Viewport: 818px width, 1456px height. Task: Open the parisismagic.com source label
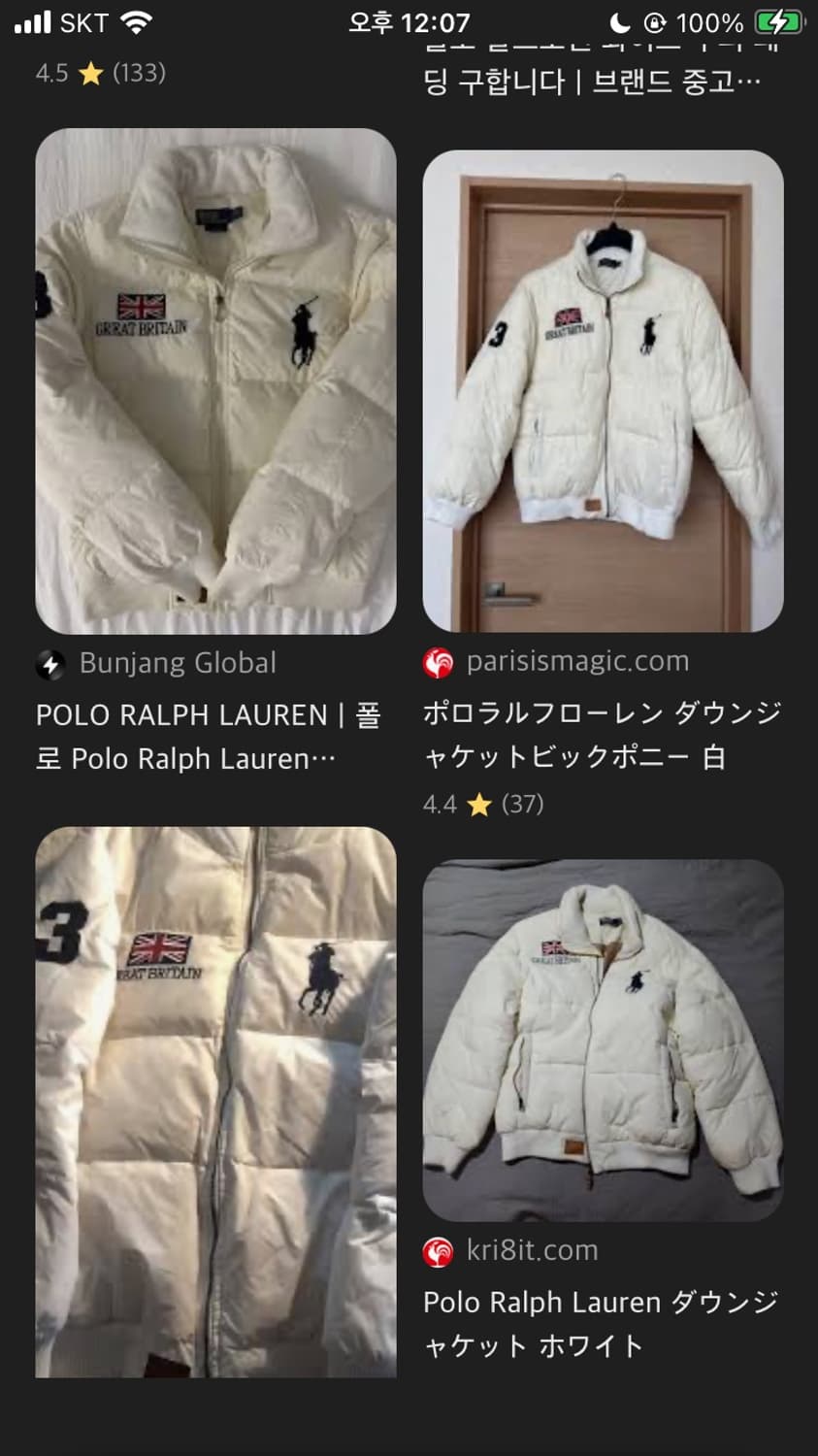tap(577, 661)
